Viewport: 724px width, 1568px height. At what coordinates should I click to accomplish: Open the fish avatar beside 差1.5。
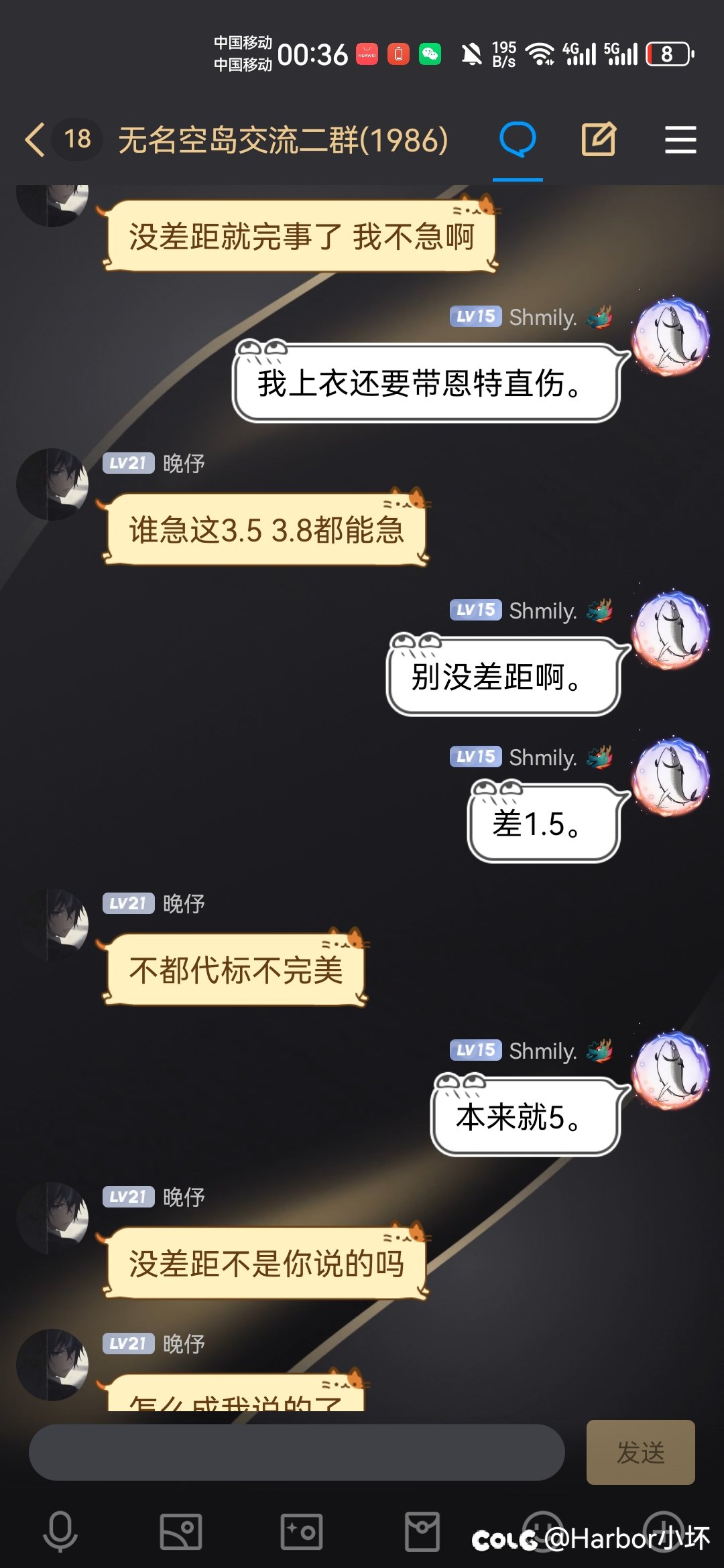click(x=671, y=777)
